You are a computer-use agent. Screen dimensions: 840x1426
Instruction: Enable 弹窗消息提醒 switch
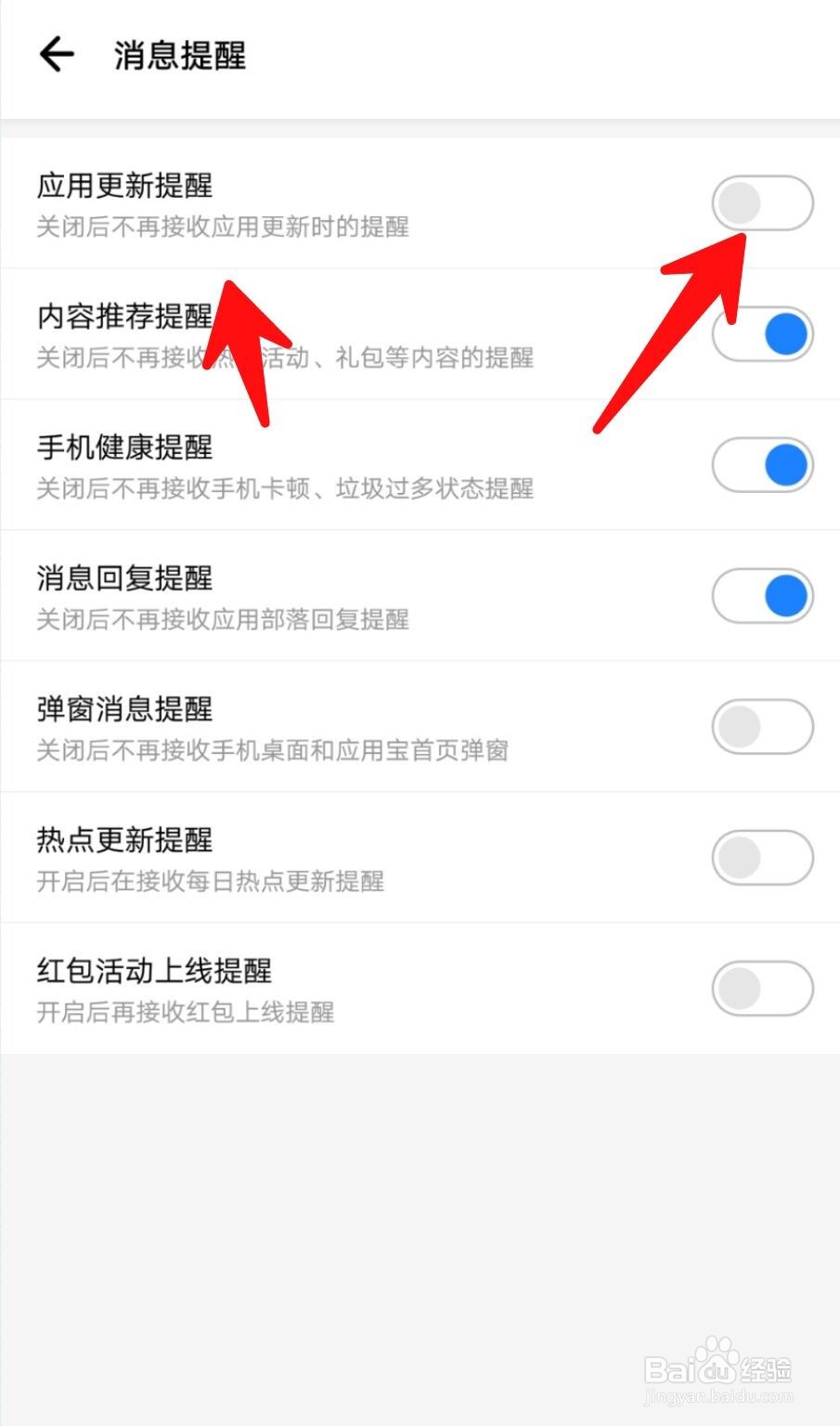tap(762, 726)
